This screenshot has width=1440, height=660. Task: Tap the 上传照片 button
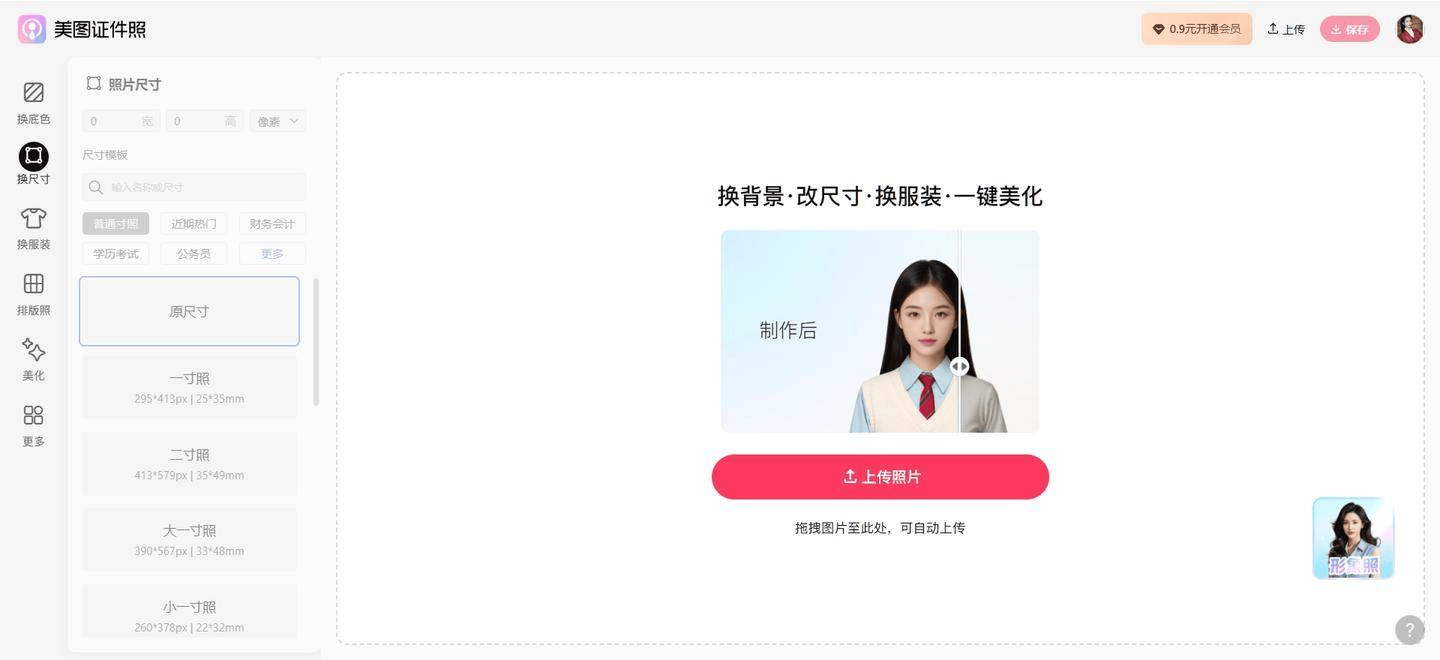point(880,477)
